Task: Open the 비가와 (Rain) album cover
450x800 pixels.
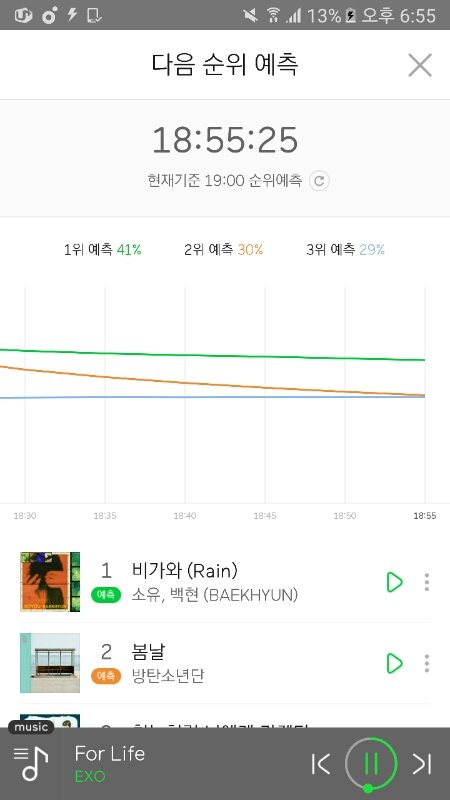Action: 50,582
